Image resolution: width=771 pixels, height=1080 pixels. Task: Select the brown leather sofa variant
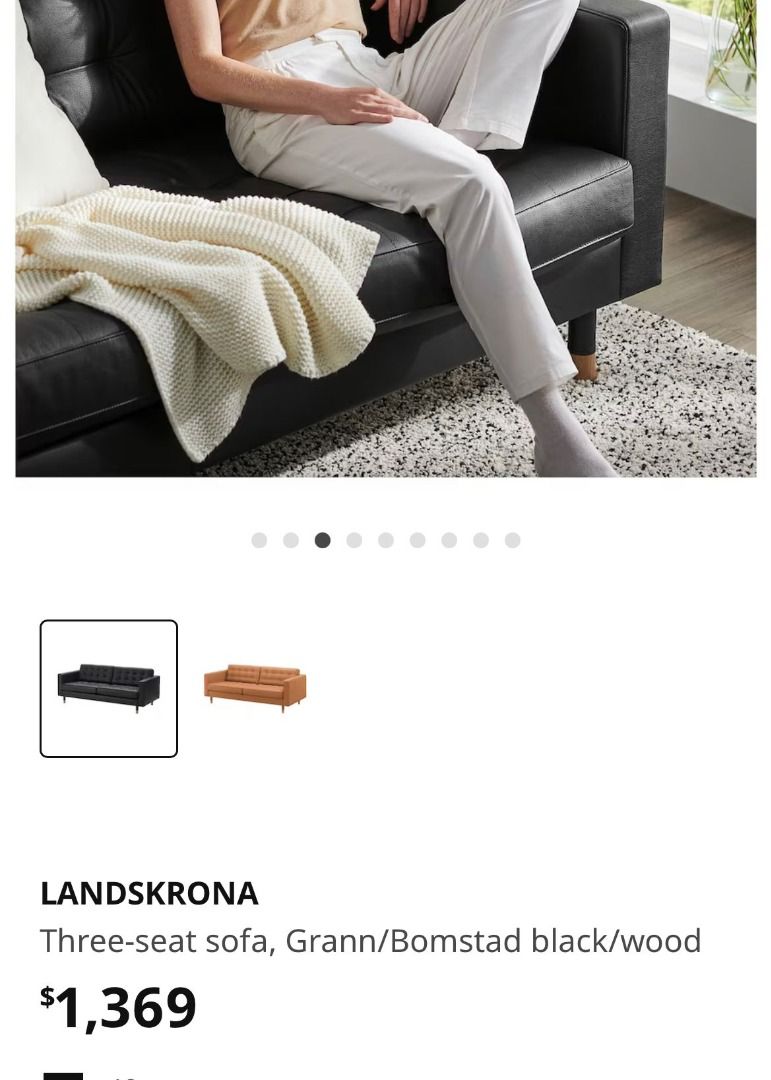(255, 687)
